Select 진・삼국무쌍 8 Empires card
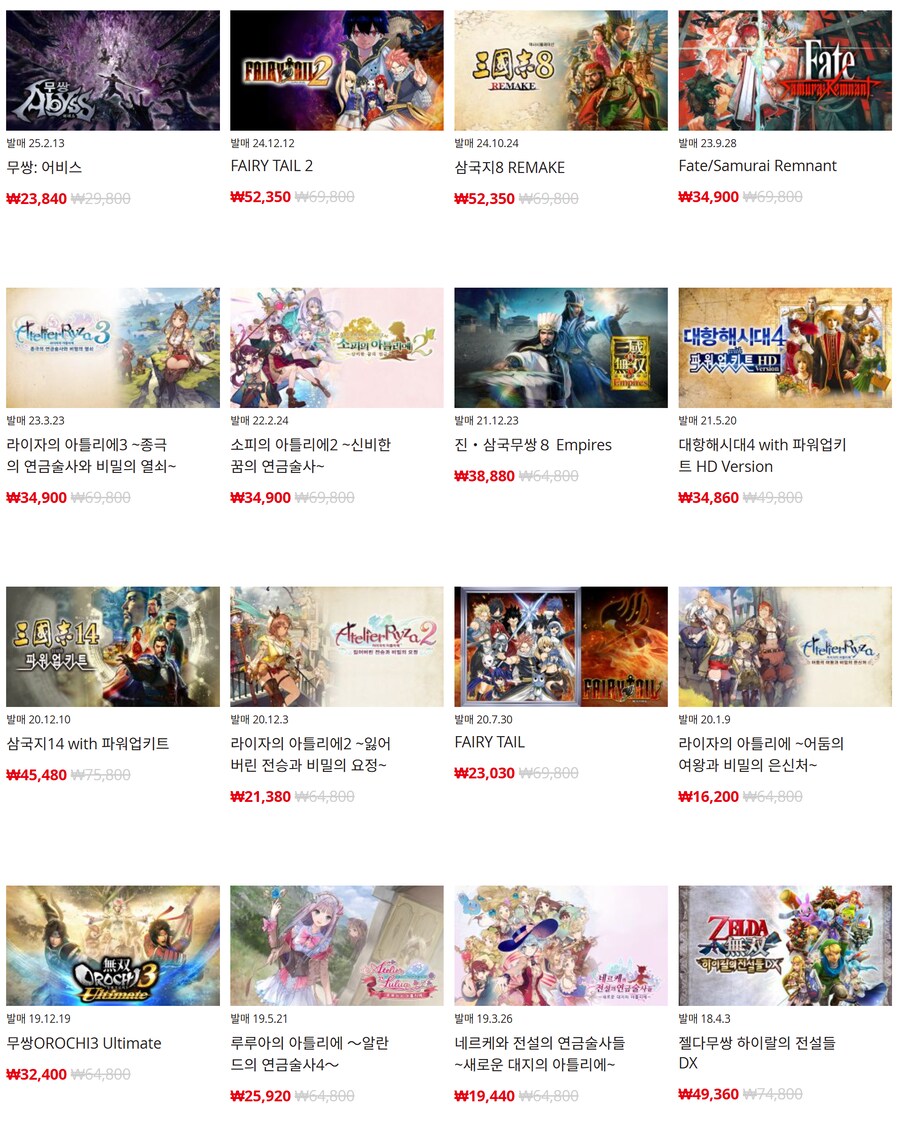The height and width of the screenshot is (1138, 900). (x=561, y=348)
